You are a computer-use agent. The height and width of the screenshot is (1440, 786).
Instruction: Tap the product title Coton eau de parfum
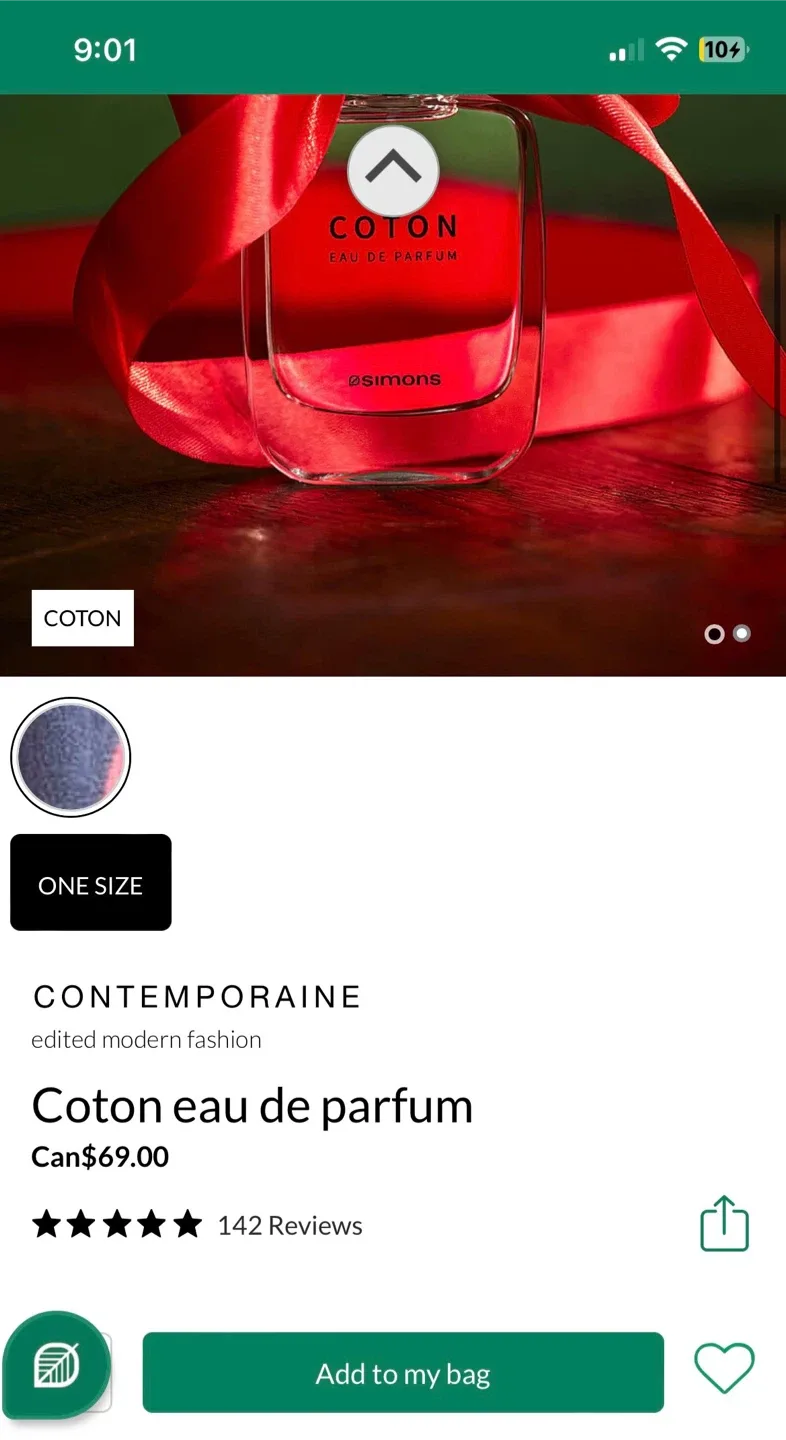click(252, 1105)
